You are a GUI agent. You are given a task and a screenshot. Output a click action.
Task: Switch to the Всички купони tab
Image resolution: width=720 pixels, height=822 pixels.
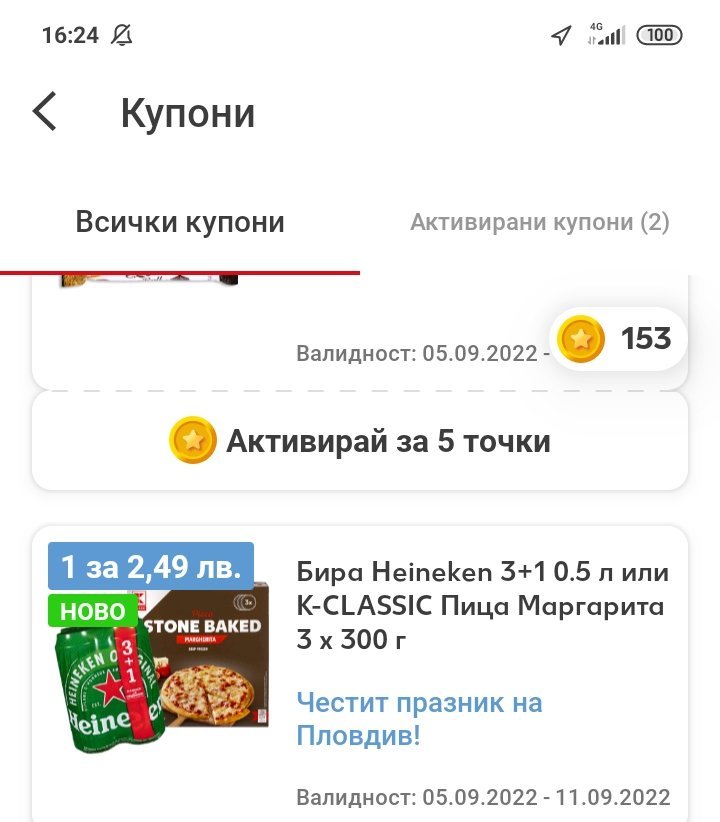(x=180, y=222)
